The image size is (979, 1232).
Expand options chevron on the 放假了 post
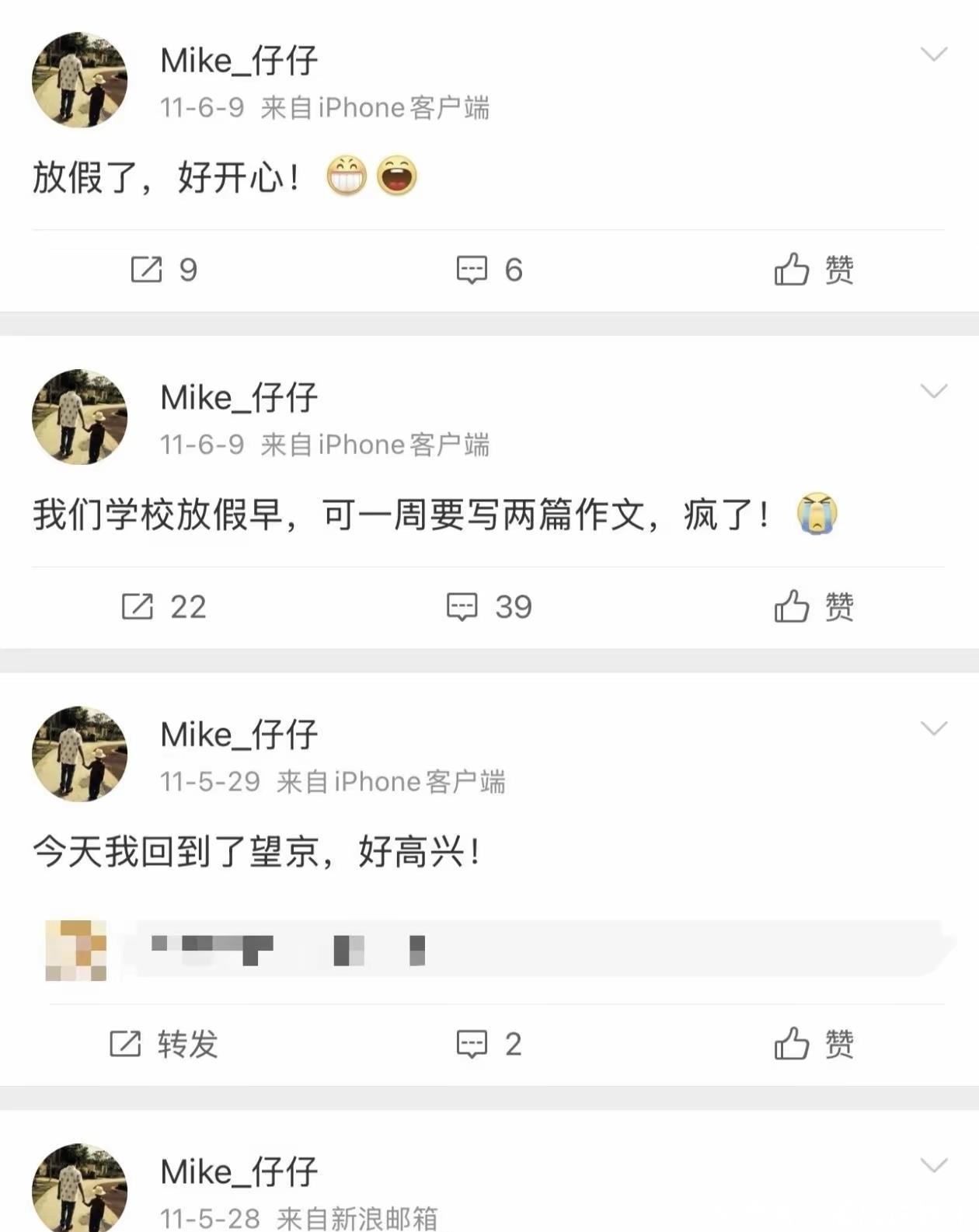933,54
